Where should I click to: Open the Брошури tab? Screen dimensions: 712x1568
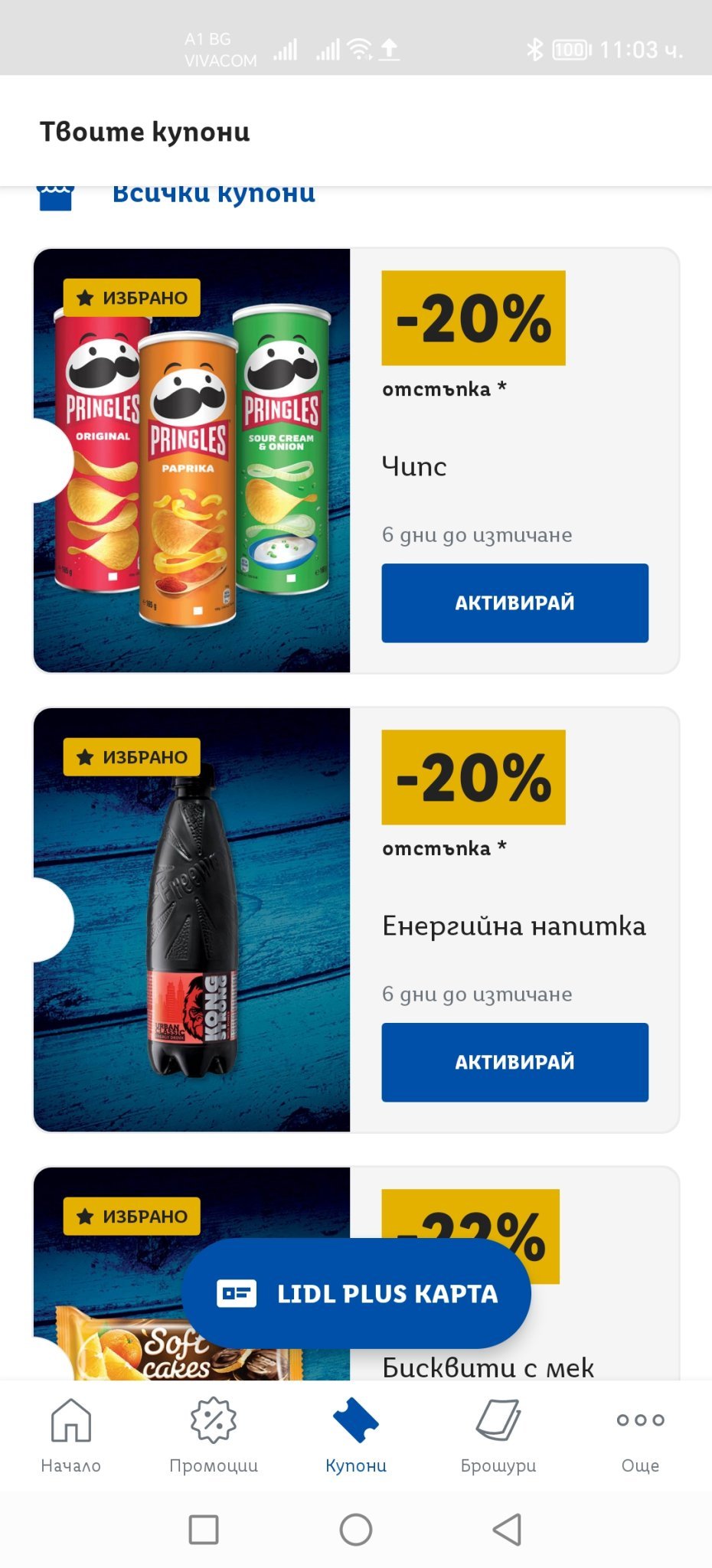(498, 1435)
